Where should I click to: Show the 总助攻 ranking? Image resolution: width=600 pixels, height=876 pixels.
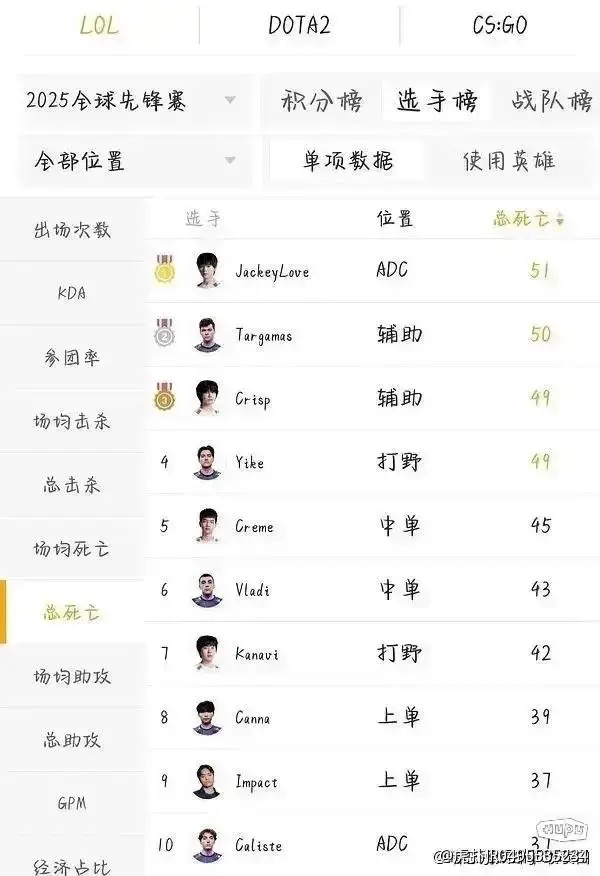coord(72,741)
